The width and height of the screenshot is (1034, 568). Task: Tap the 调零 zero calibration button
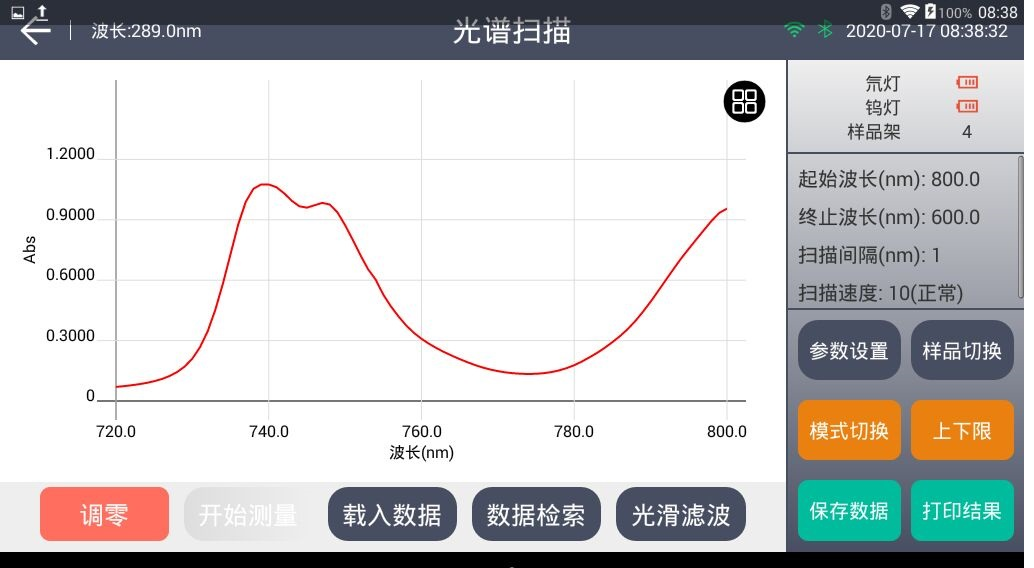105,515
